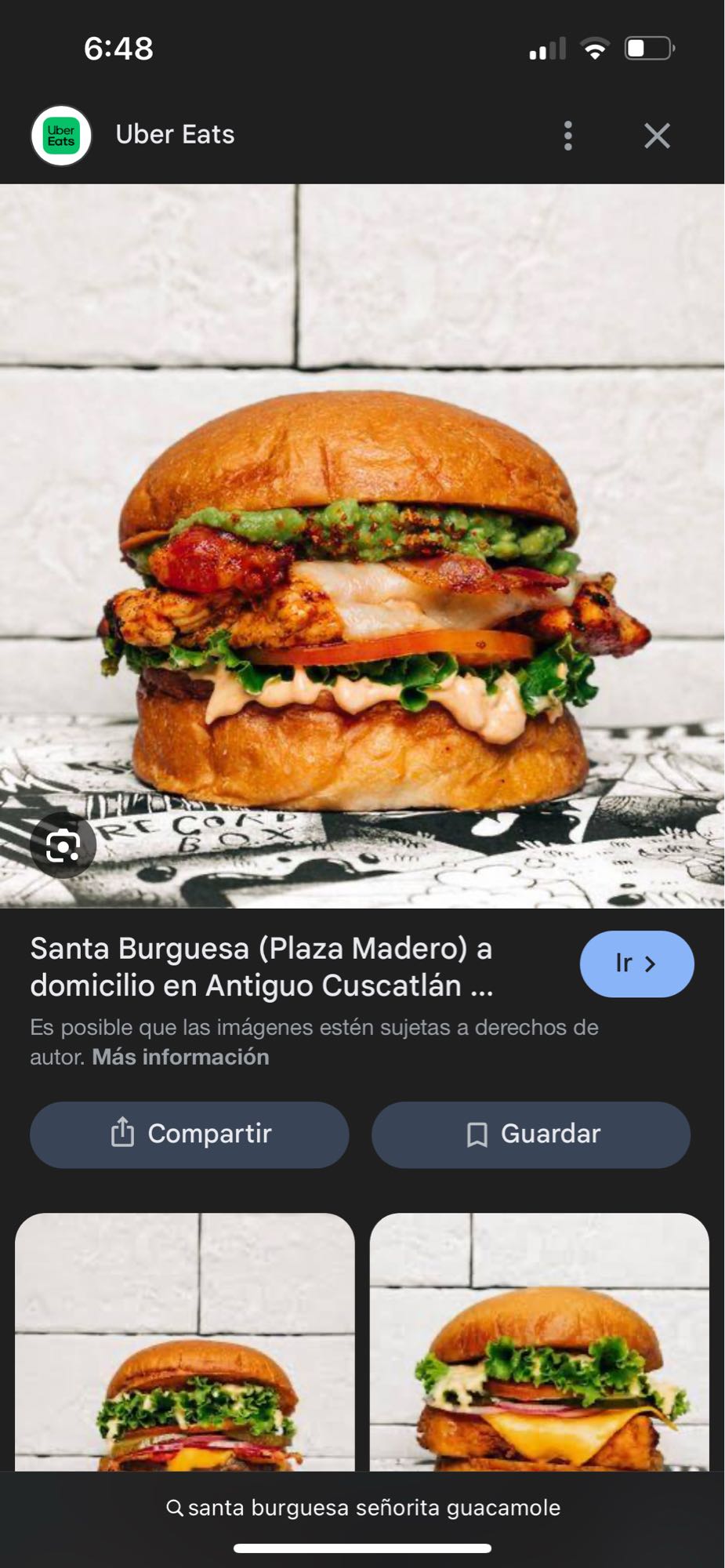Tap the camera icon to search within image
Viewport: 725px width, 1568px height.
64,846
